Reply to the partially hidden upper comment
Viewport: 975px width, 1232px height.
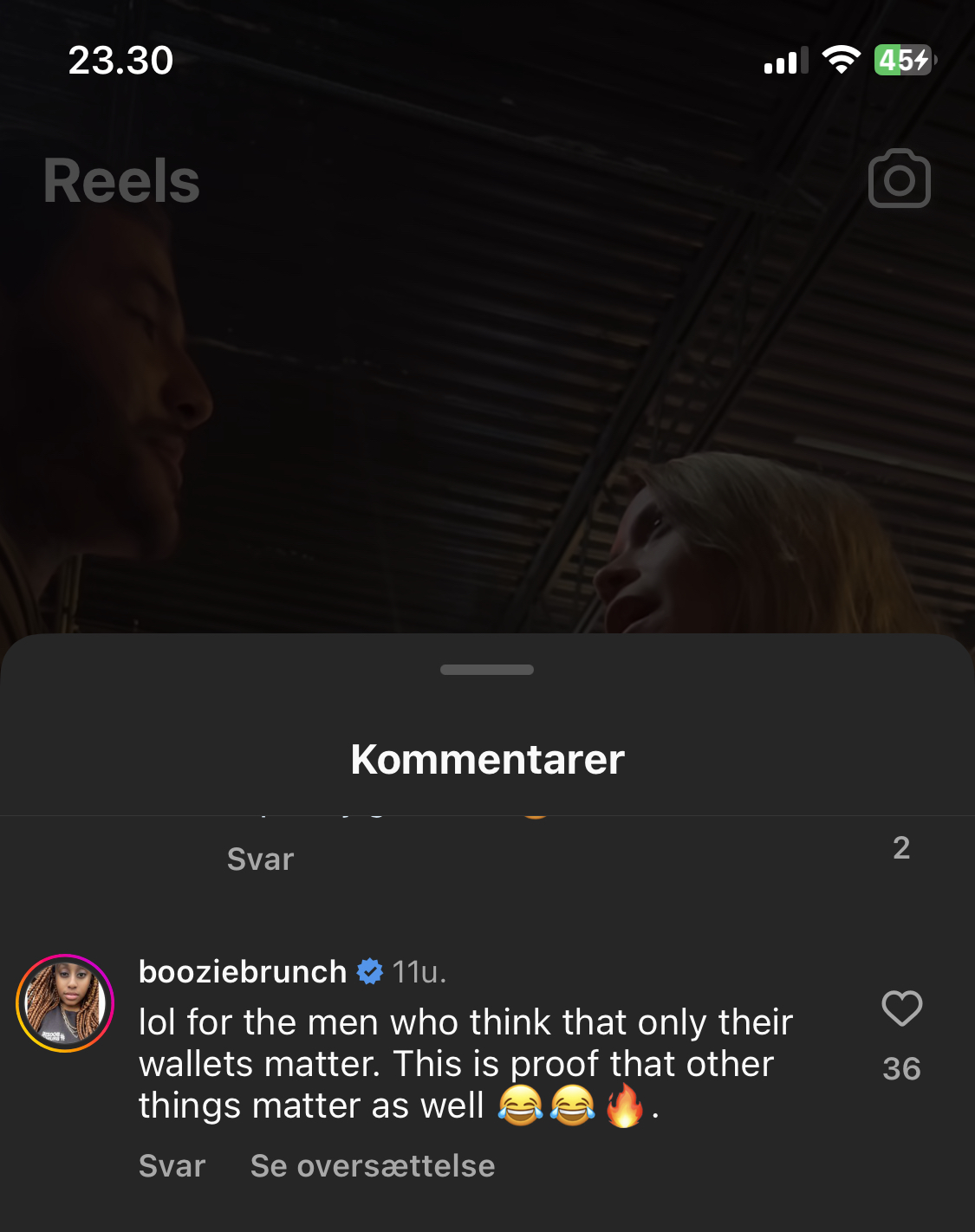tap(260, 859)
